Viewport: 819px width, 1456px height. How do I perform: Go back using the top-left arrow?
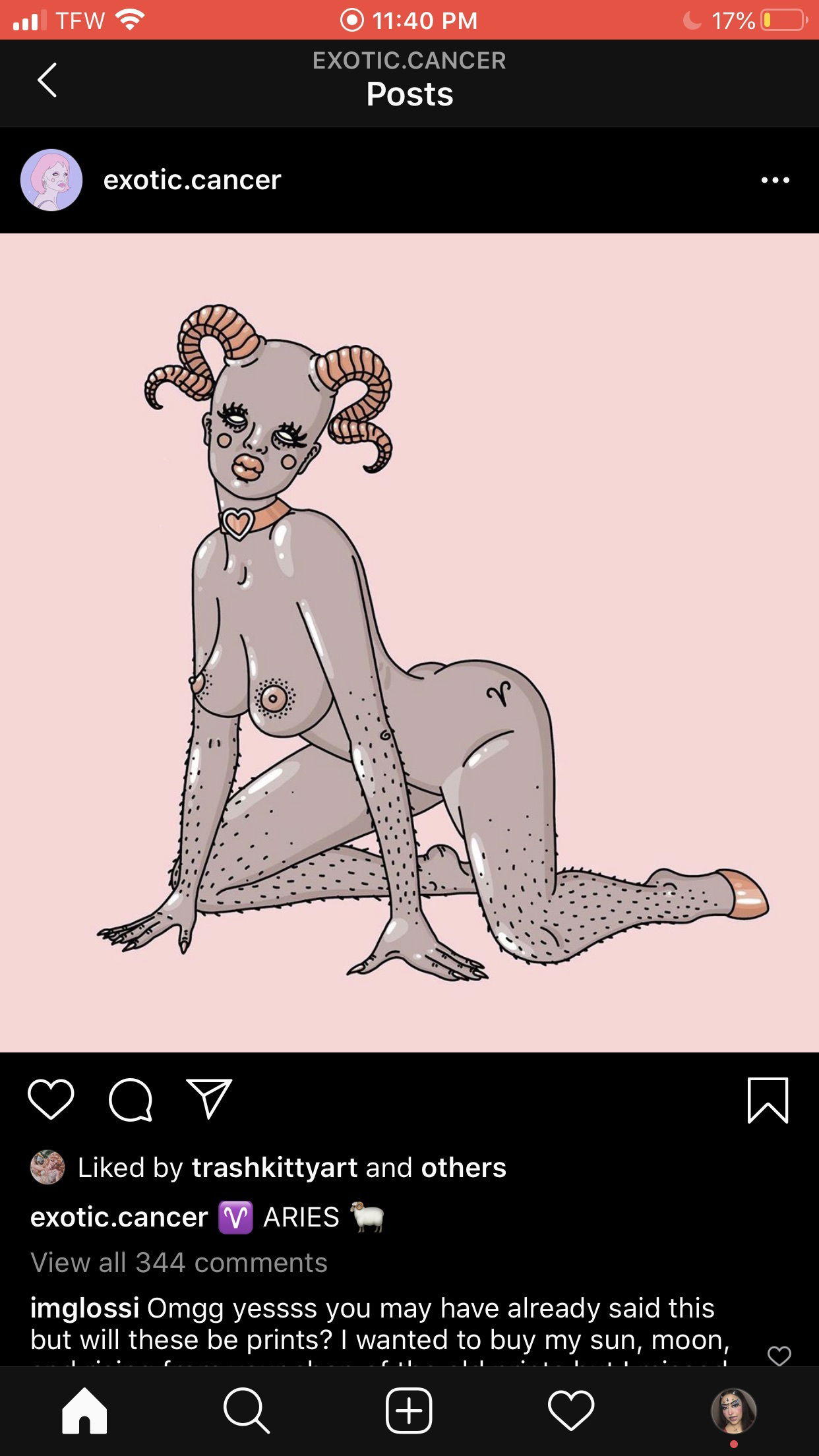pos(47,80)
